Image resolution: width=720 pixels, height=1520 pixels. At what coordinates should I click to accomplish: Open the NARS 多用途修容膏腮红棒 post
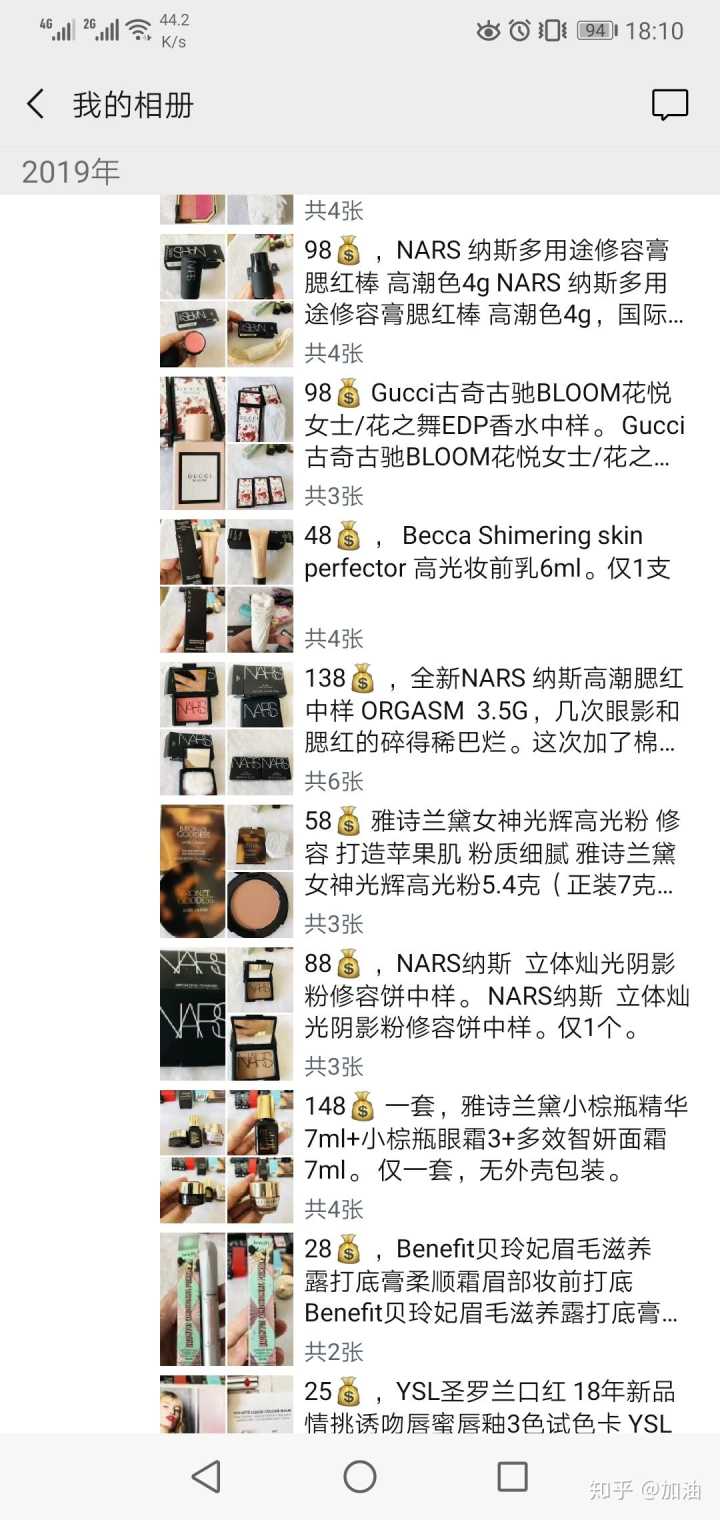[495, 282]
